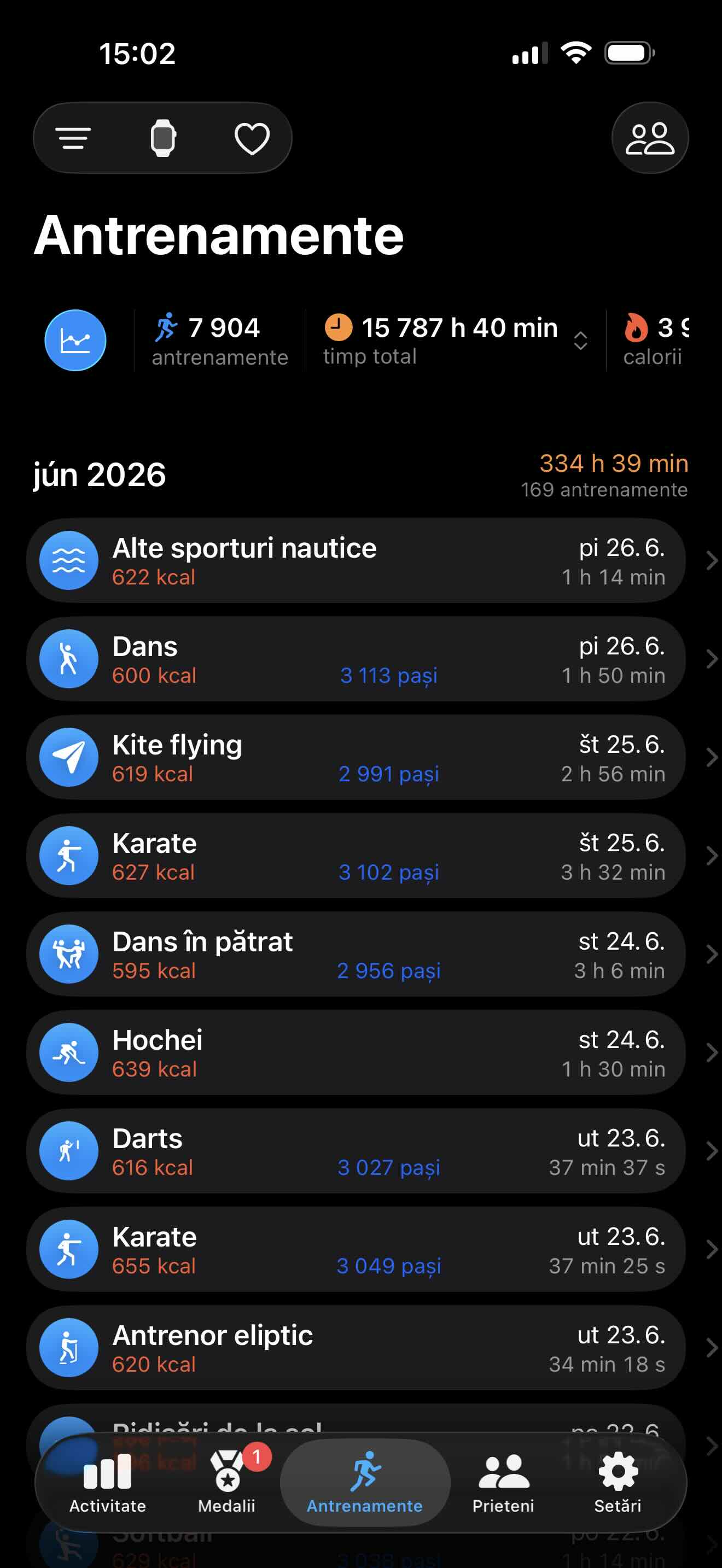Open the Alte sporturi nautice workout
Screen dimensions: 722x1568
(356, 560)
